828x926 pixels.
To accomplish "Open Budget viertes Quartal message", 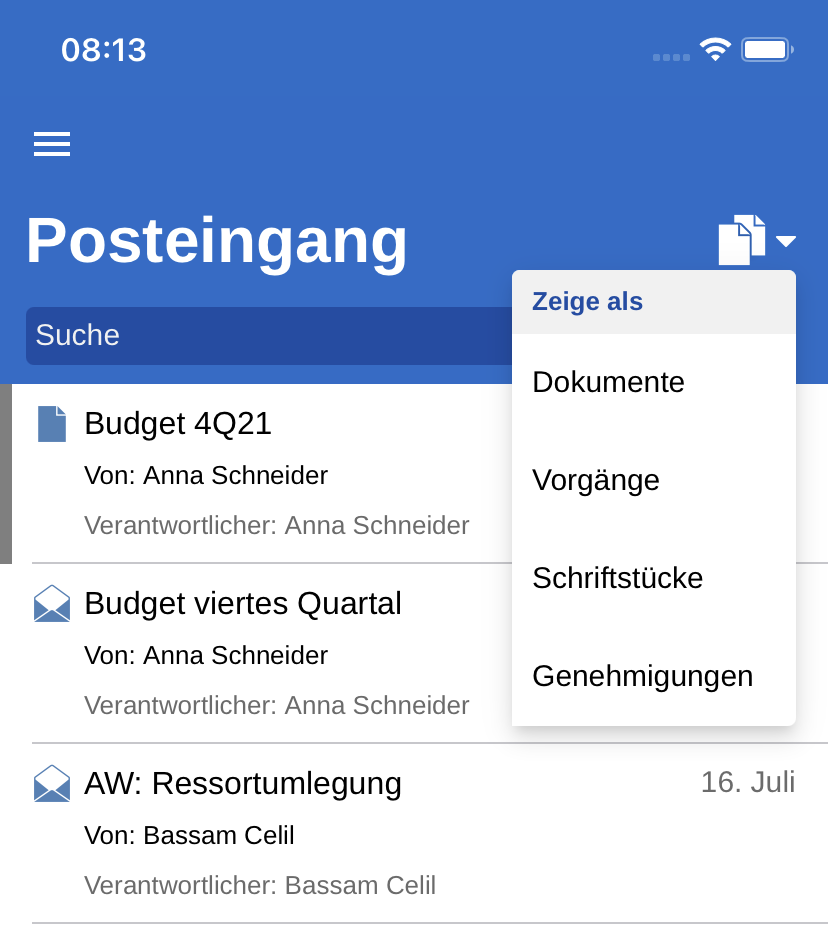I will 260,650.
